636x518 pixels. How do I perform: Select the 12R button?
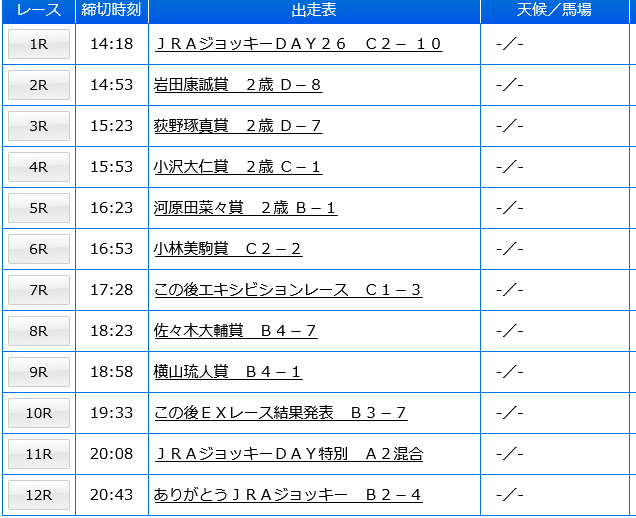click(x=39, y=495)
